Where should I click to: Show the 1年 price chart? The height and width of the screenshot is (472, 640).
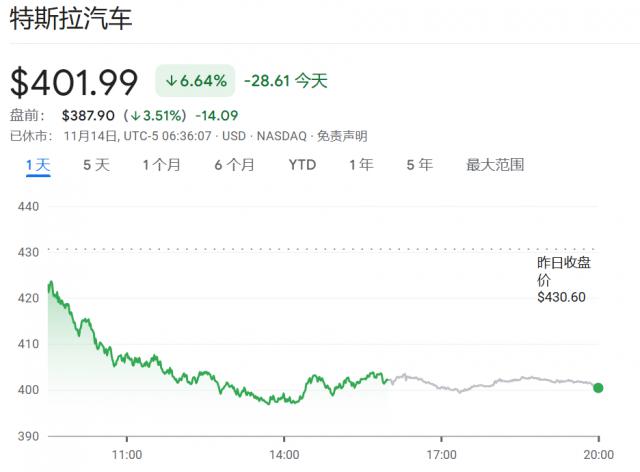[361, 165]
